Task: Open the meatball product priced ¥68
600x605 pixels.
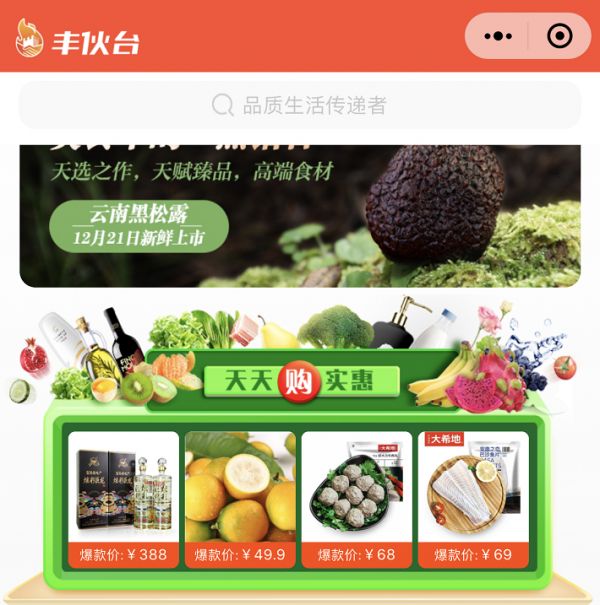Action: coord(357,498)
